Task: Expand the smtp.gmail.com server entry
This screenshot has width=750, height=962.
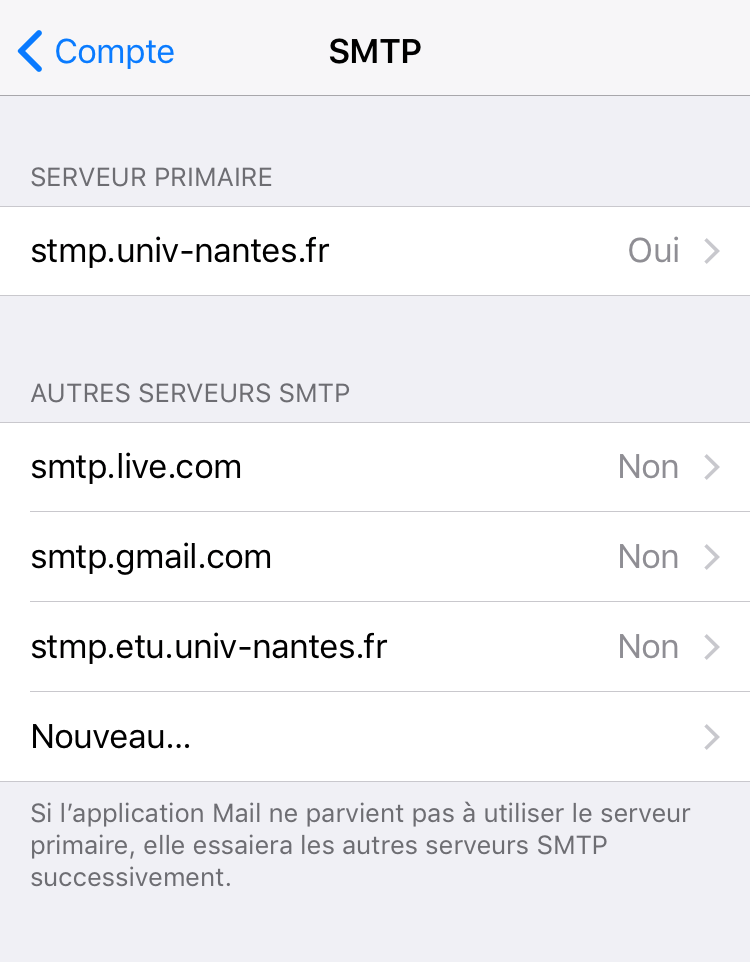Action: 300,556
